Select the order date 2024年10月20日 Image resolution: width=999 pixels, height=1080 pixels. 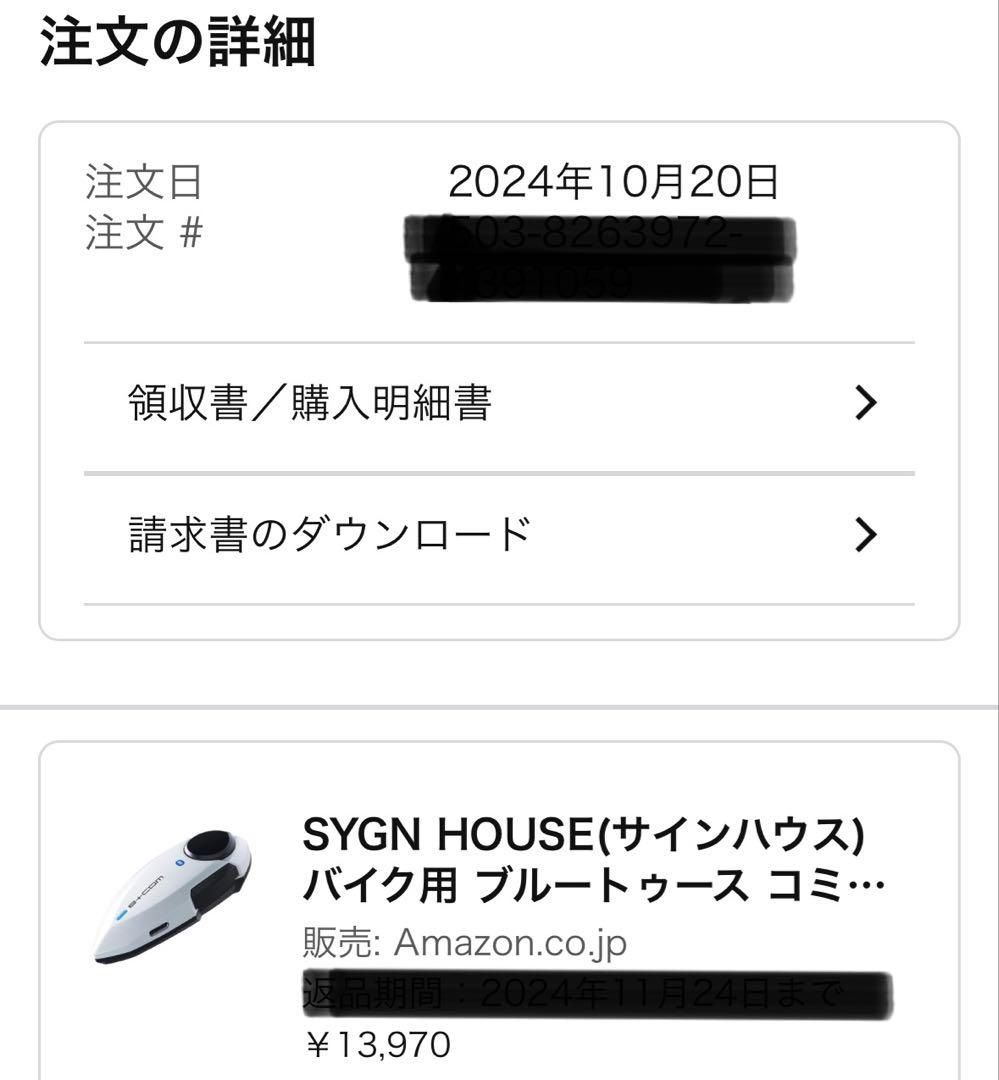point(617,181)
